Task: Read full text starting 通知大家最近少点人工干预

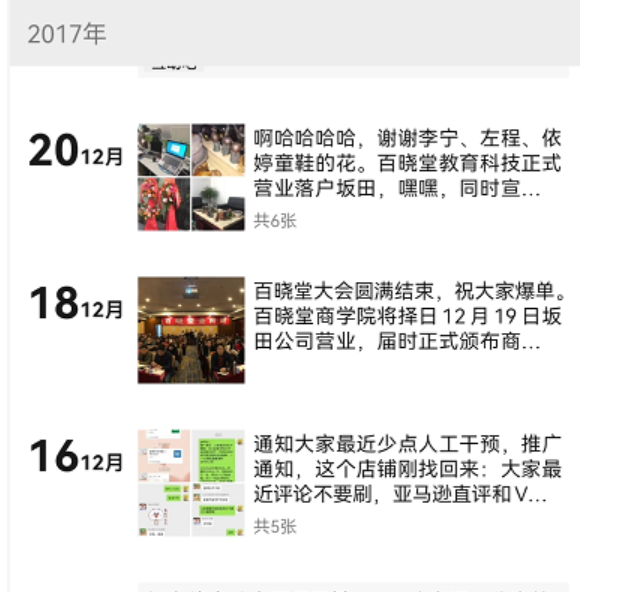Action: click(406, 468)
